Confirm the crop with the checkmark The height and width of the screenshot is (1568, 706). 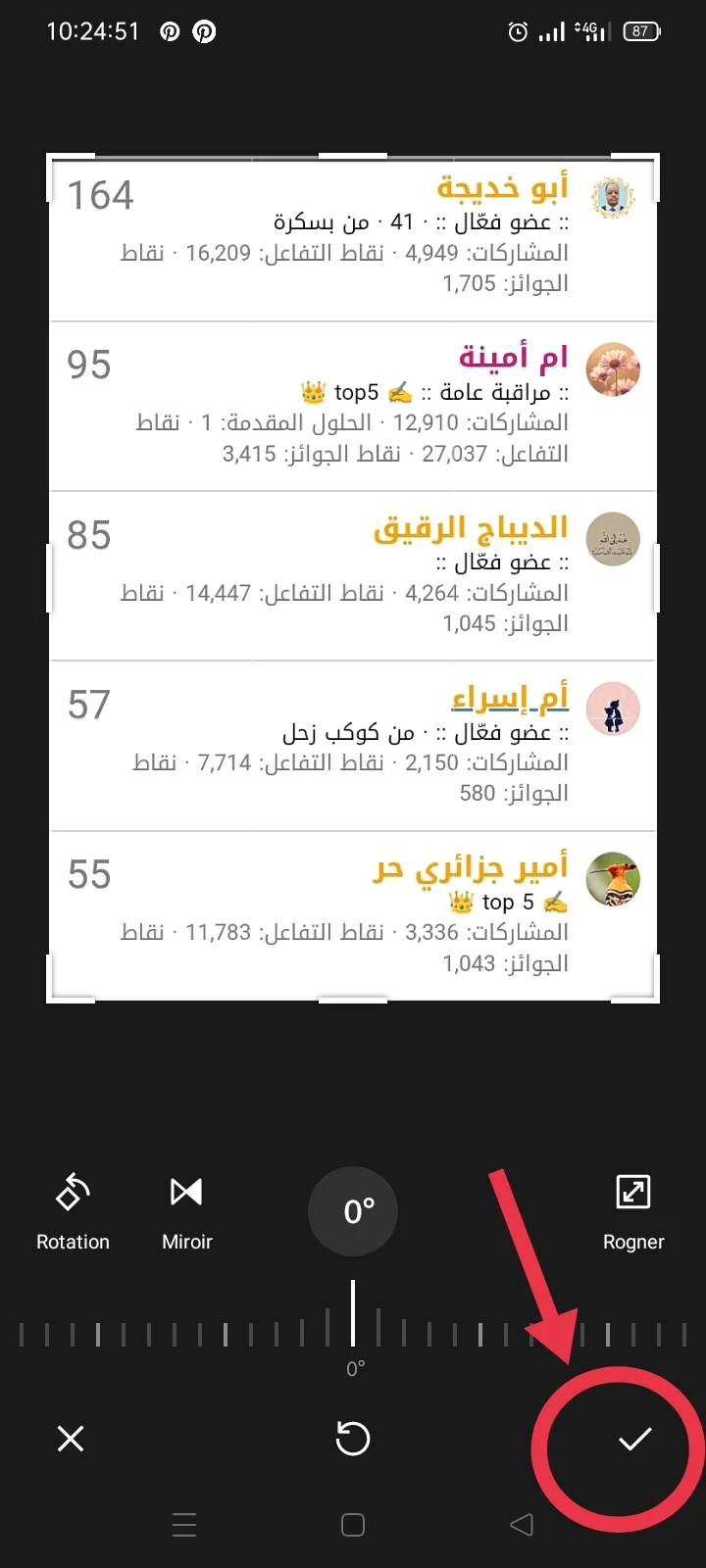click(x=634, y=1439)
